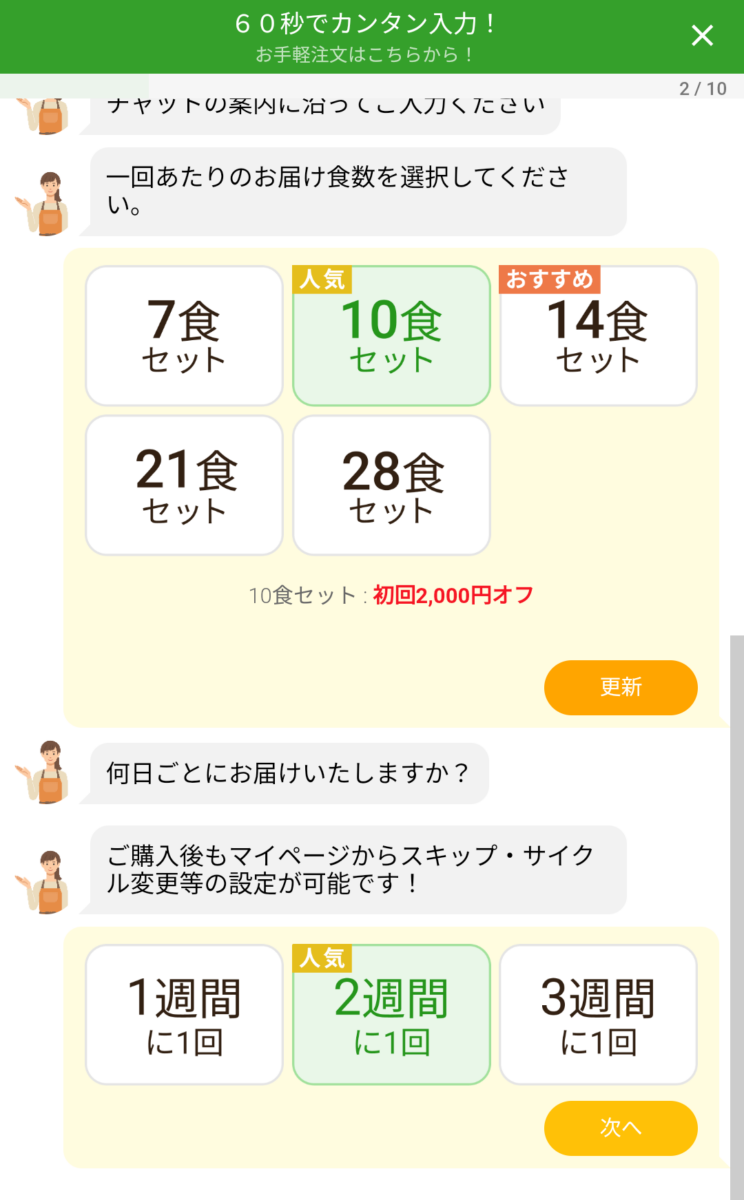Pick delivery 3週間に1回
This screenshot has width=744, height=1200.
coord(598,1015)
